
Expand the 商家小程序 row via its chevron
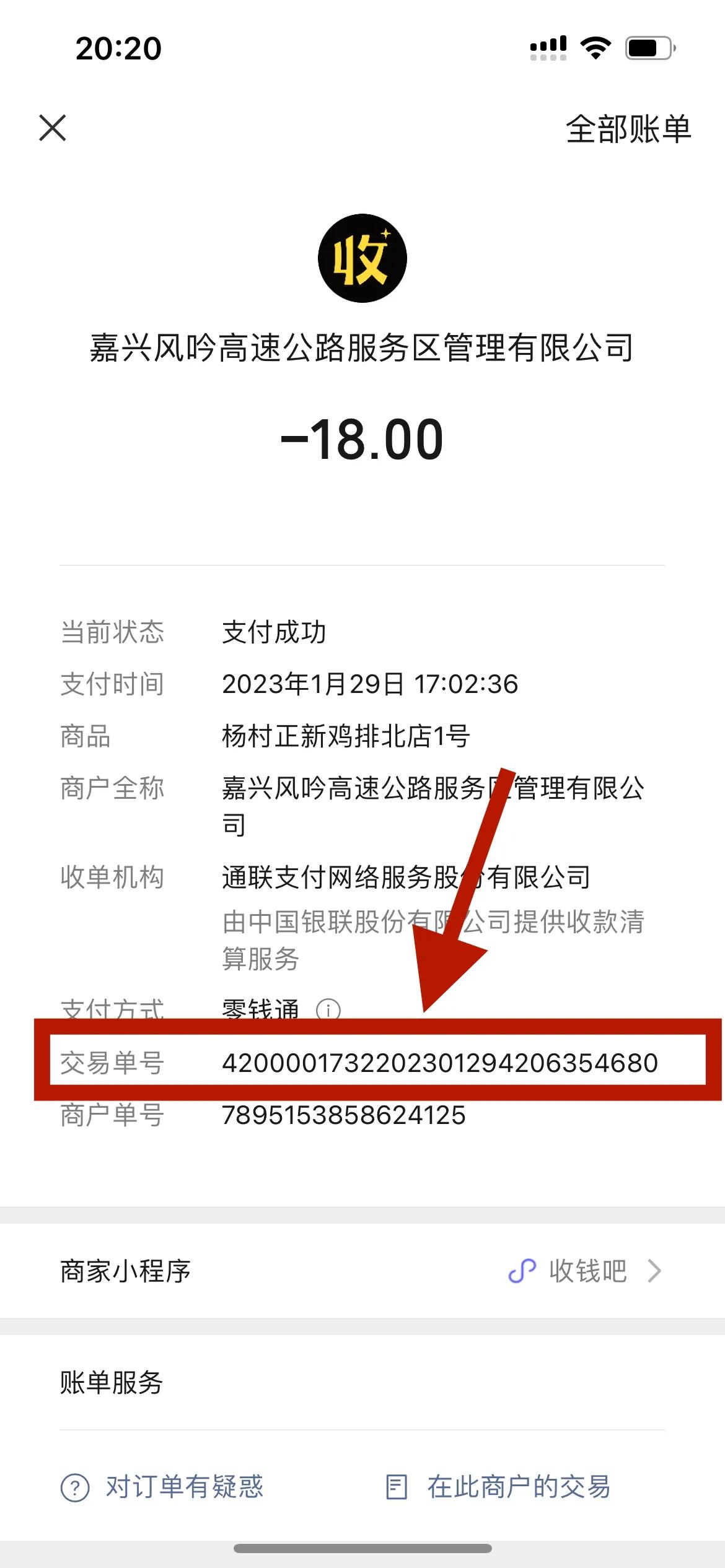pos(655,1270)
